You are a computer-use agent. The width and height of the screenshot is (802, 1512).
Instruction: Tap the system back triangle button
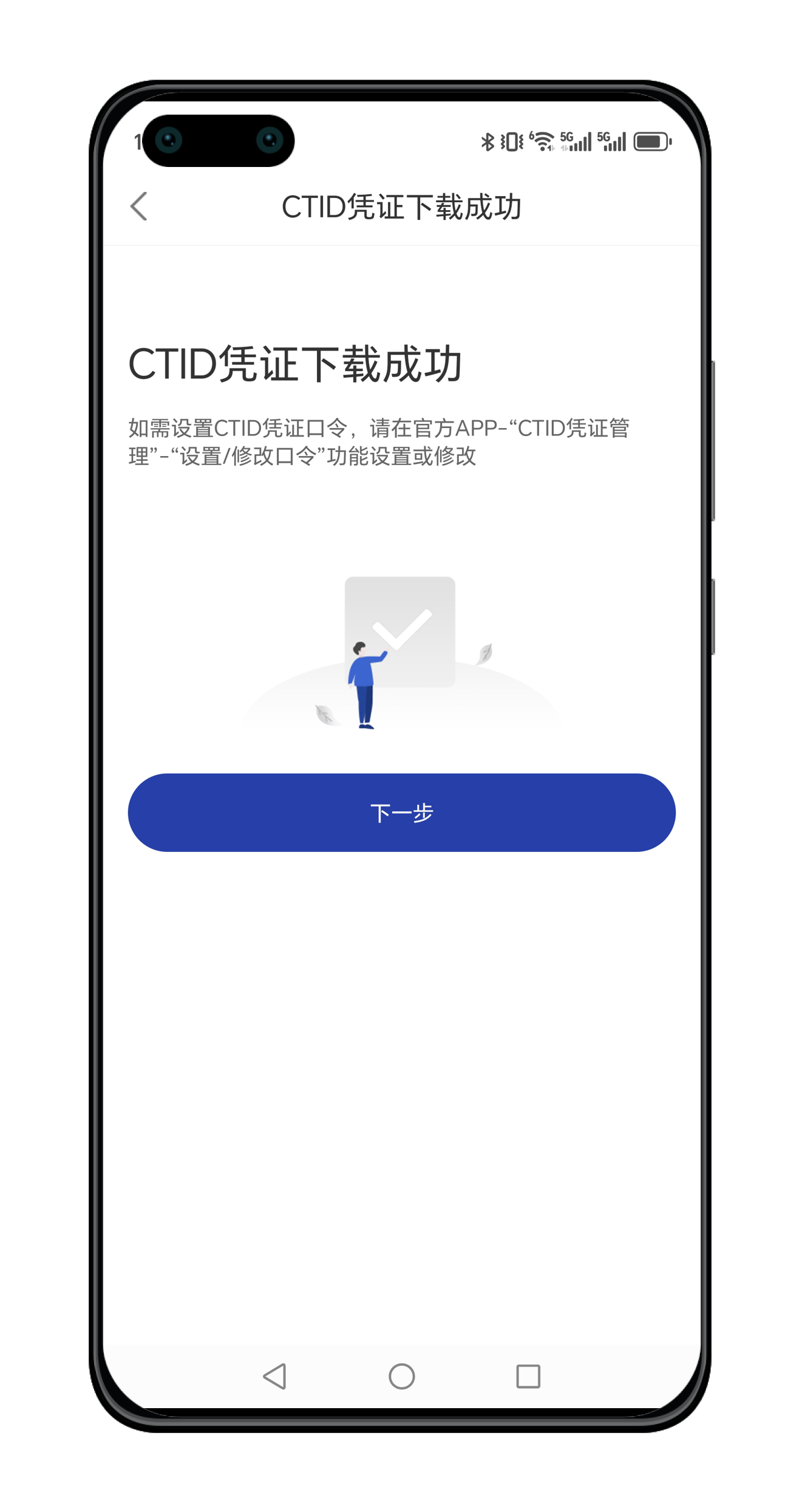(275, 1376)
